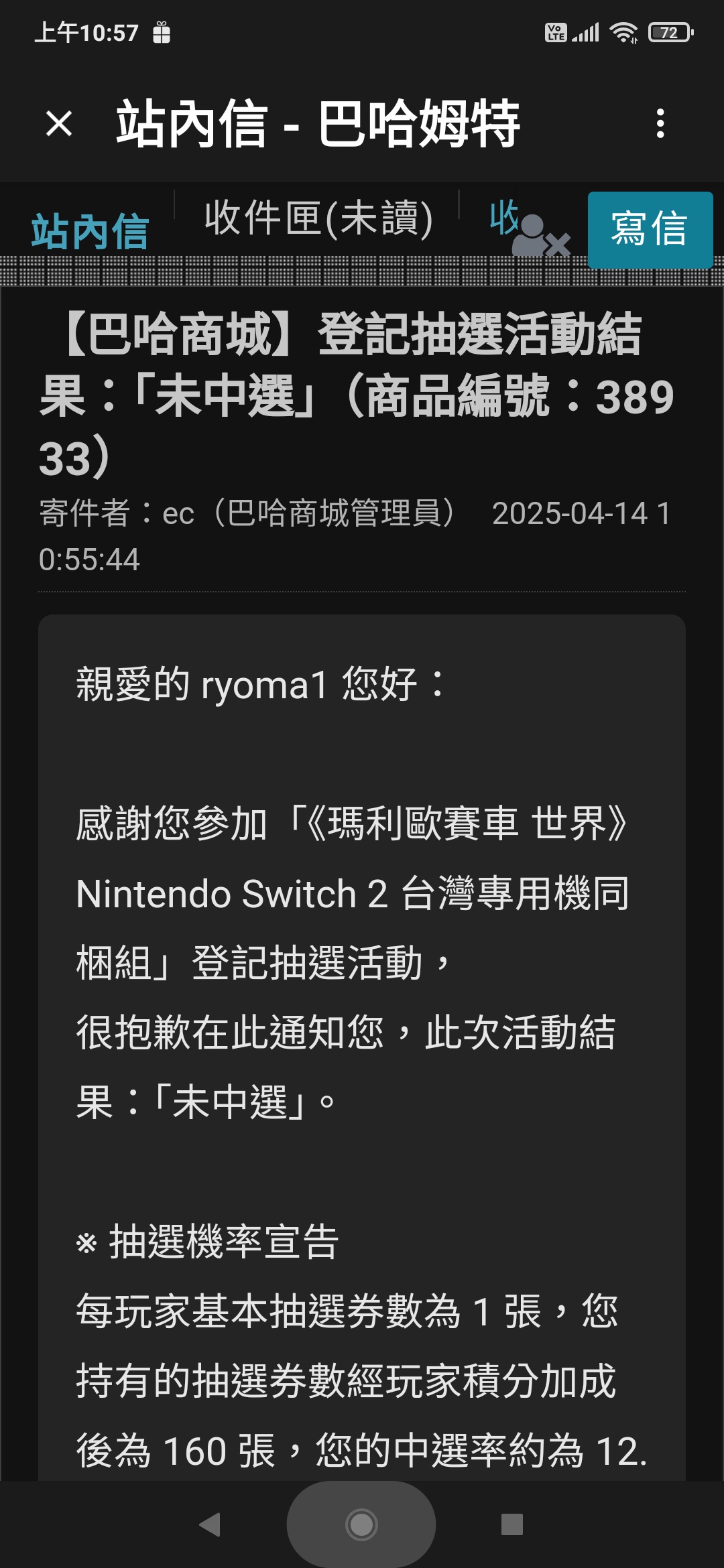724x1568 pixels.
Task: Open the blocked-users person icon
Action: (540, 236)
